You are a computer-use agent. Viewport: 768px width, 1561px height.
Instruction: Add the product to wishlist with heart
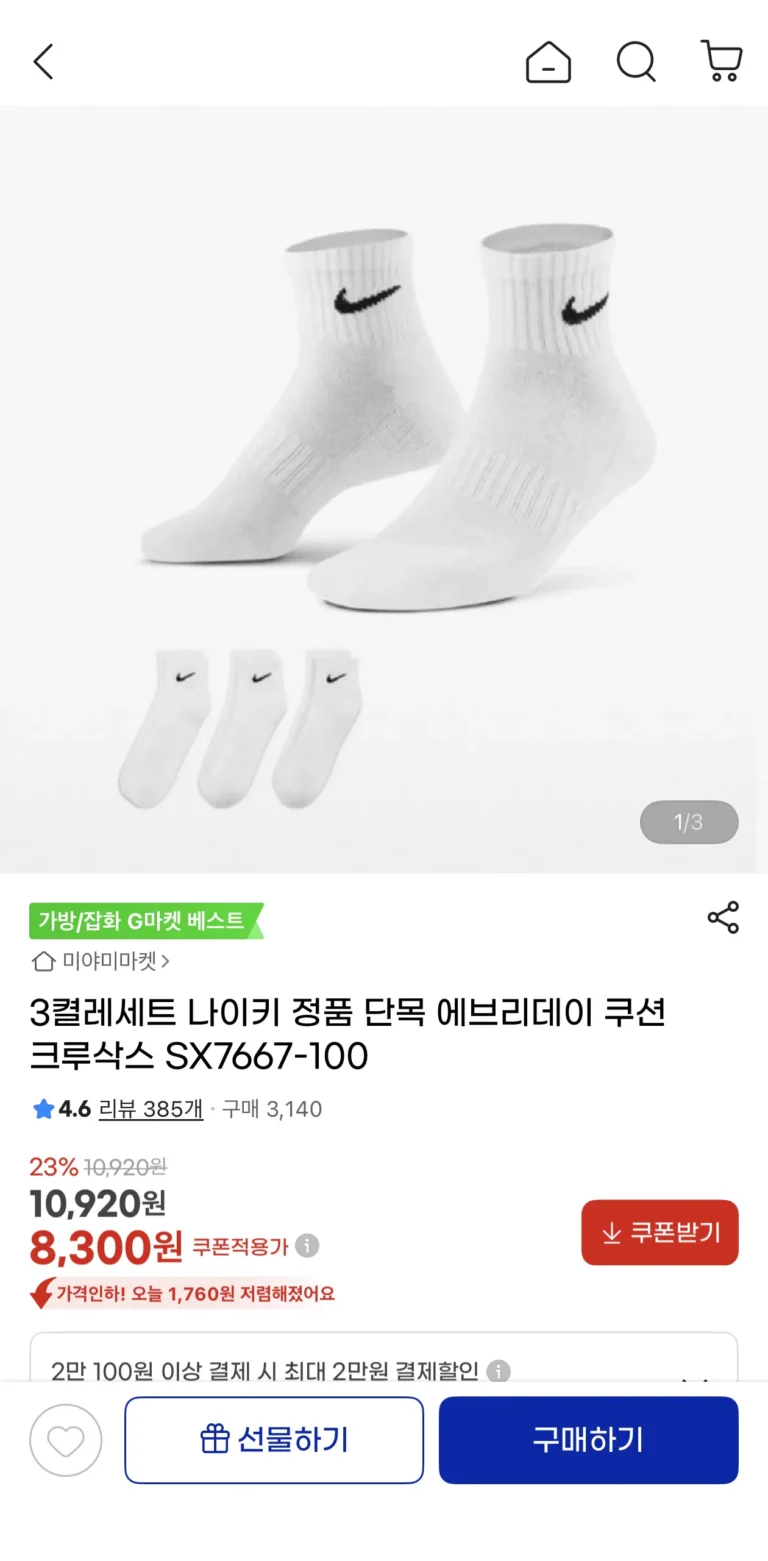point(66,1441)
